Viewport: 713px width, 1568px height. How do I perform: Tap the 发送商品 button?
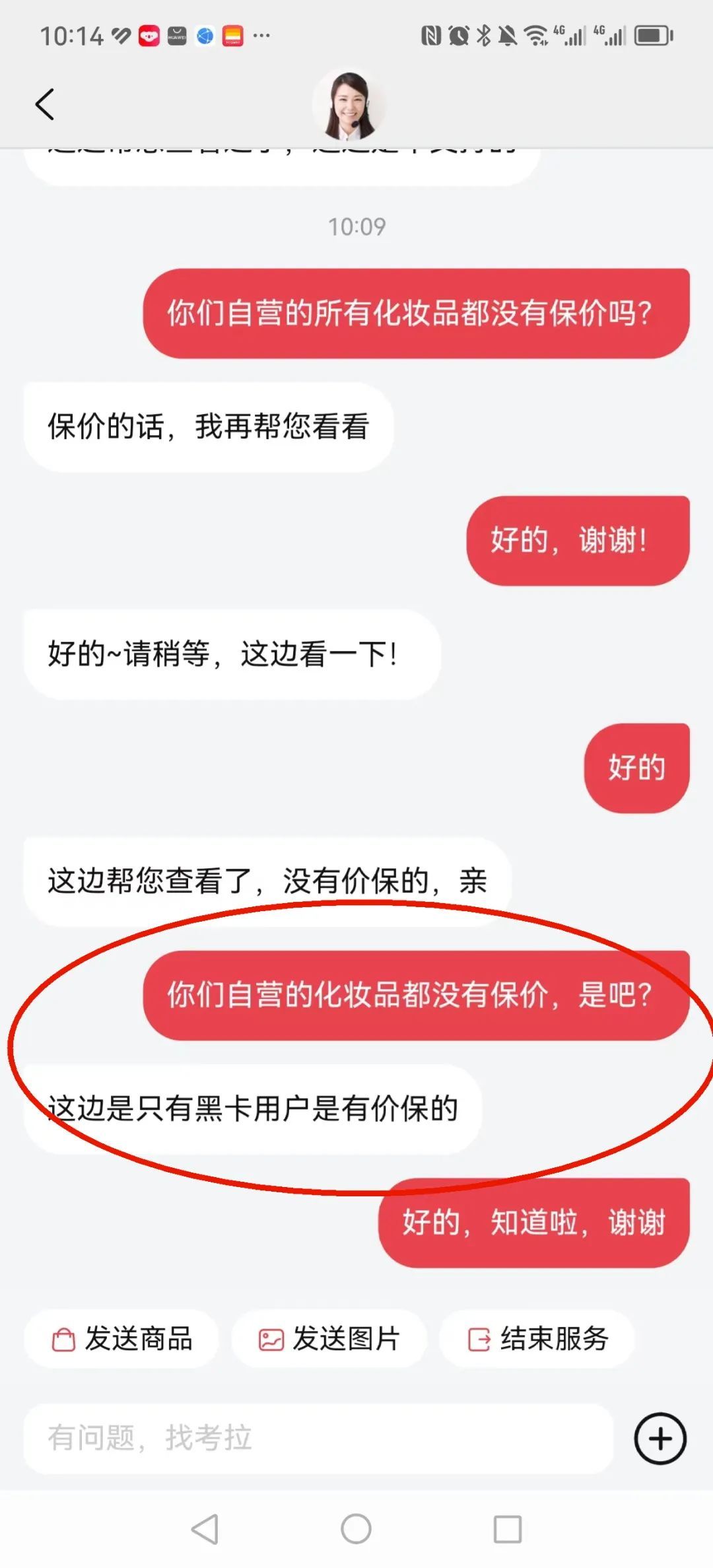tap(121, 1339)
